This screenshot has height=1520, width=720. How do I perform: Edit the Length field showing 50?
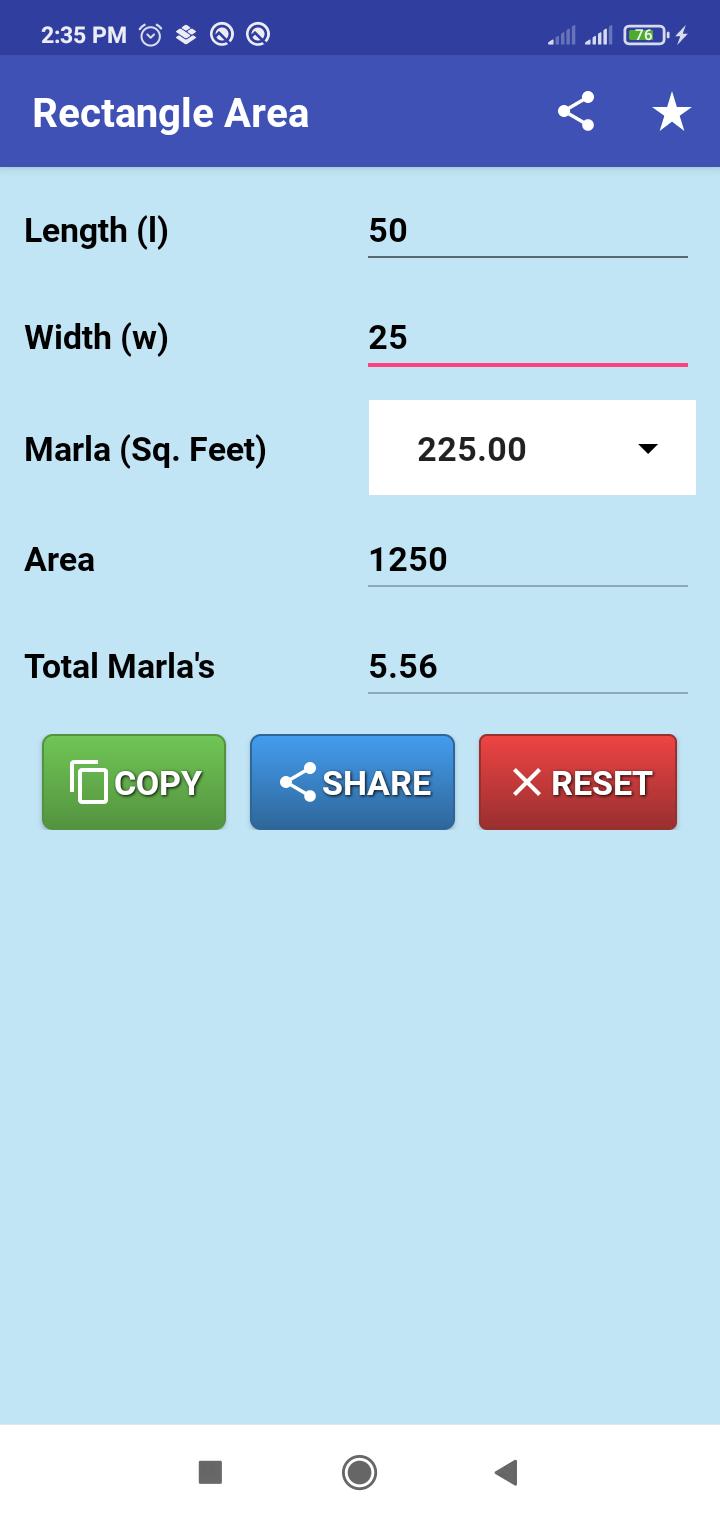point(527,231)
